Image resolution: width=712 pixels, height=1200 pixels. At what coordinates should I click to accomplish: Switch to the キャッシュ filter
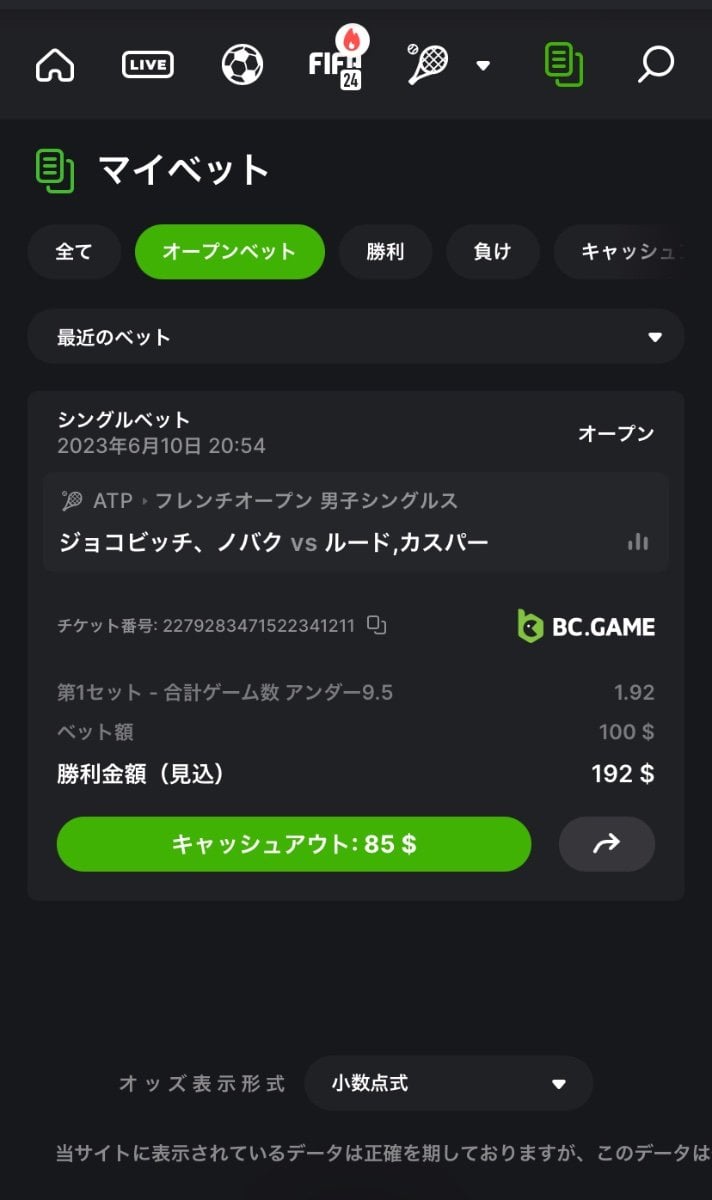coord(630,251)
